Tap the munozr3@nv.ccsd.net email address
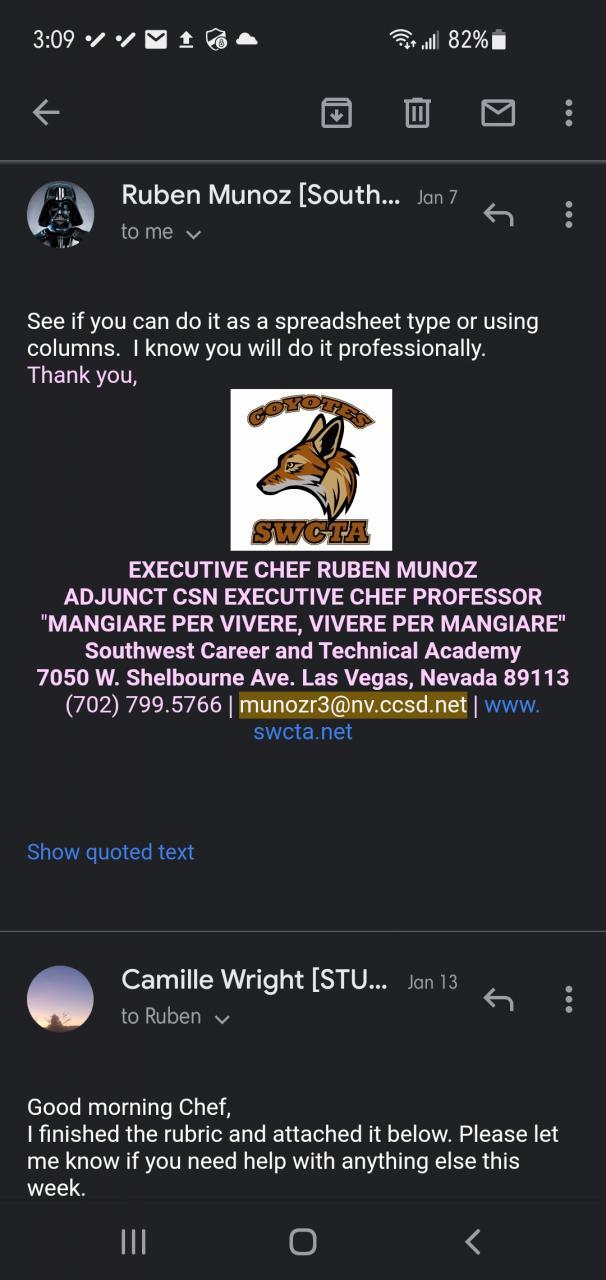This screenshot has width=606, height=1280. click(x=353, y=705)
